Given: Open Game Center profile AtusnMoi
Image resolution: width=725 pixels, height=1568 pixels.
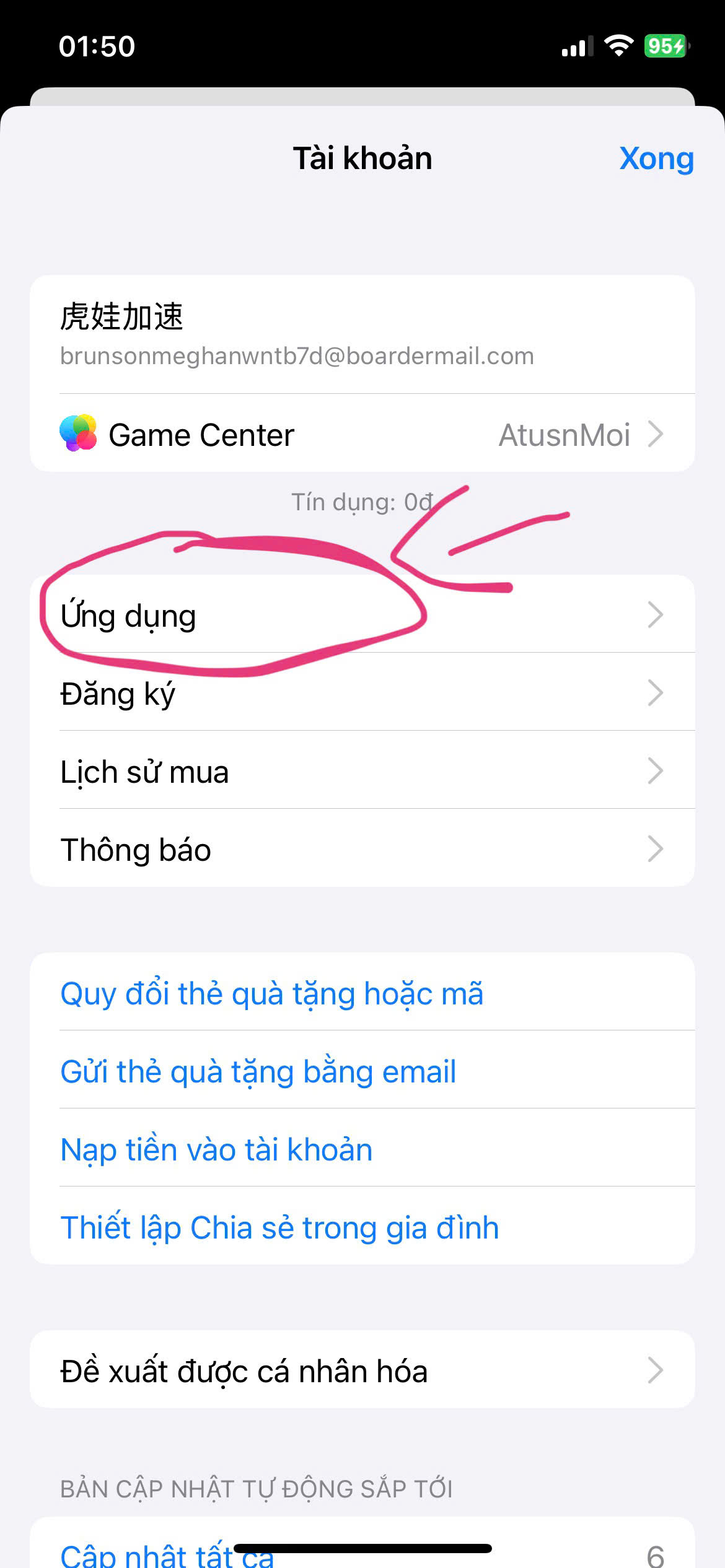Looking at the screenshot, I should click(362, 434).
